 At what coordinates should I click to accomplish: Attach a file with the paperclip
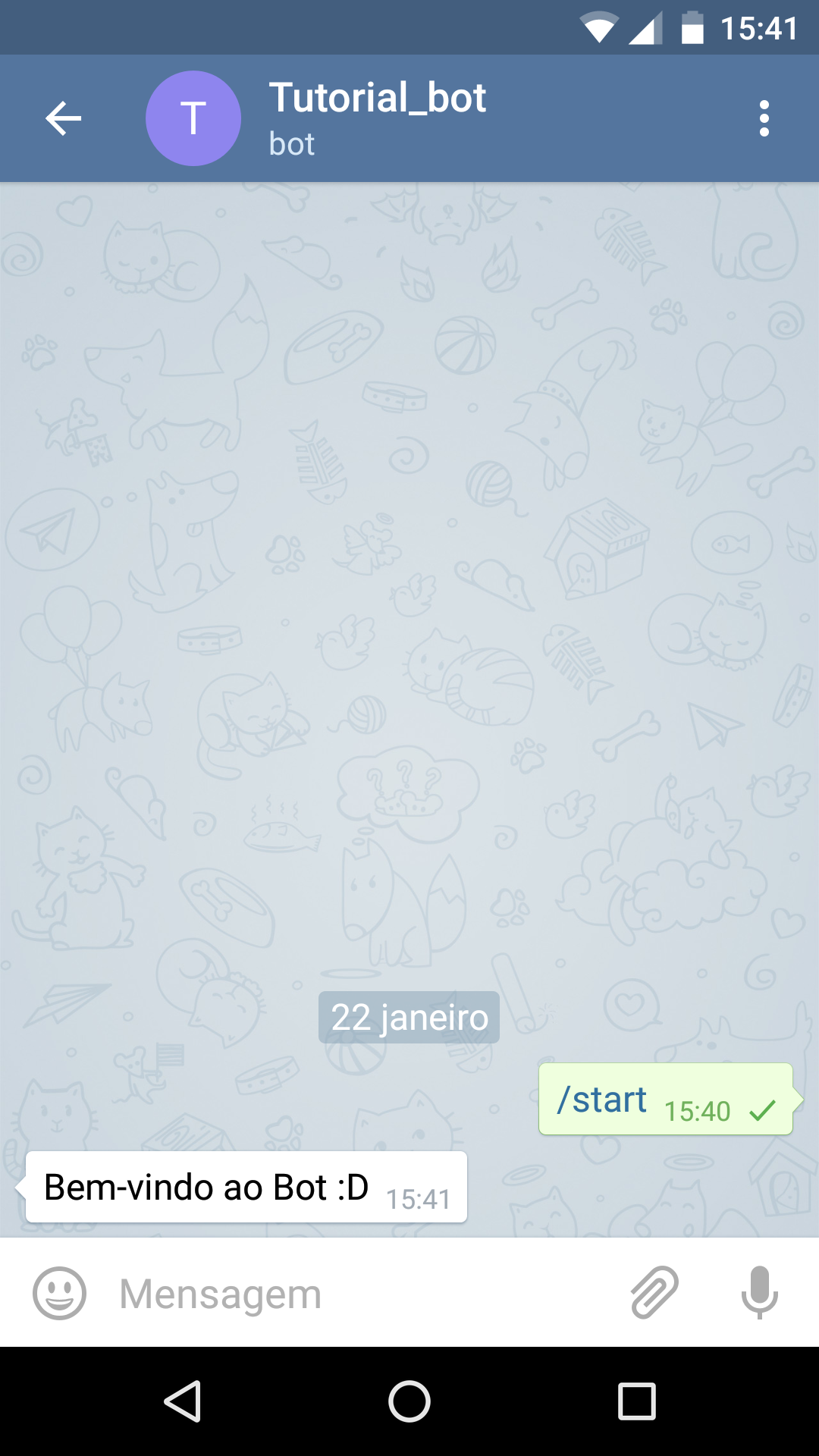[654, 1291]
